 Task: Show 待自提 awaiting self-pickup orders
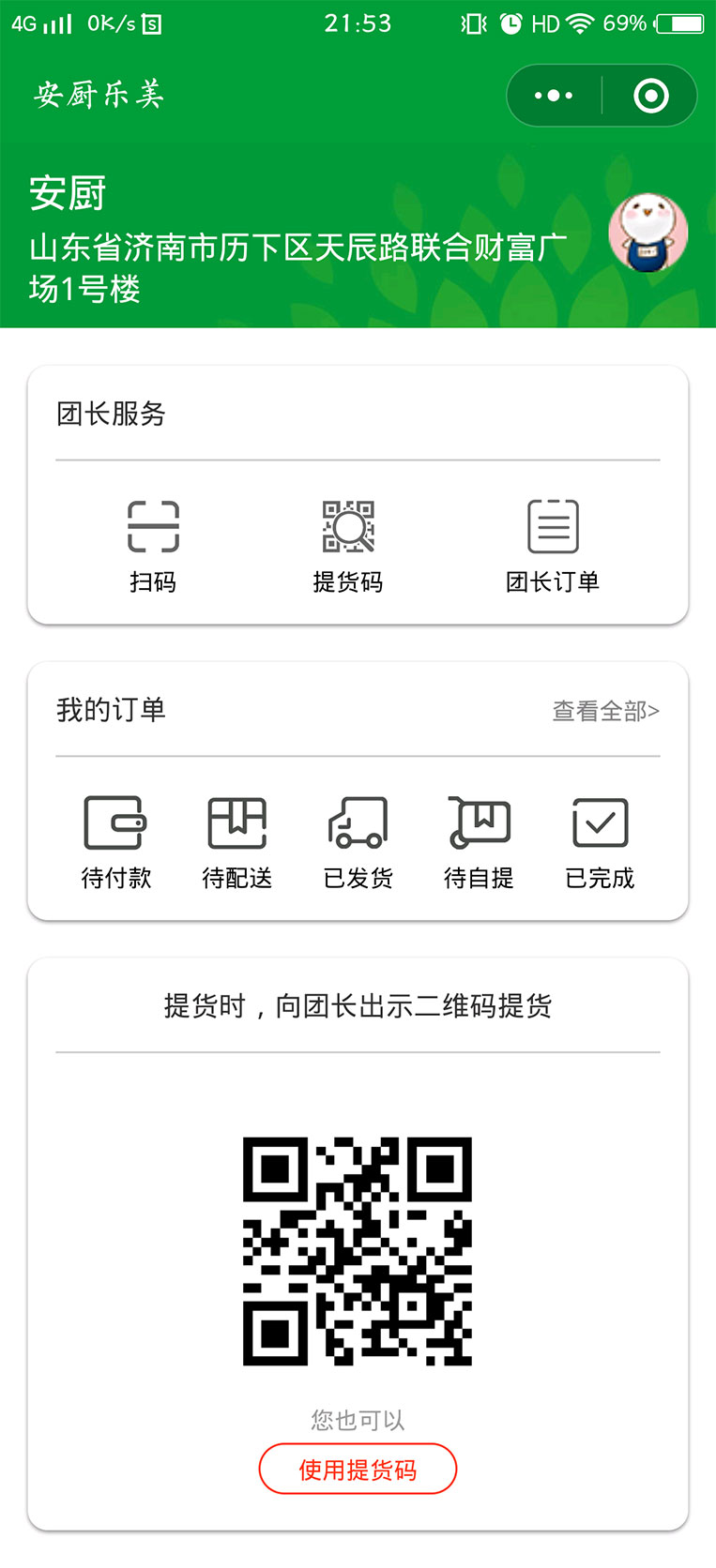[x=479, y=841]
